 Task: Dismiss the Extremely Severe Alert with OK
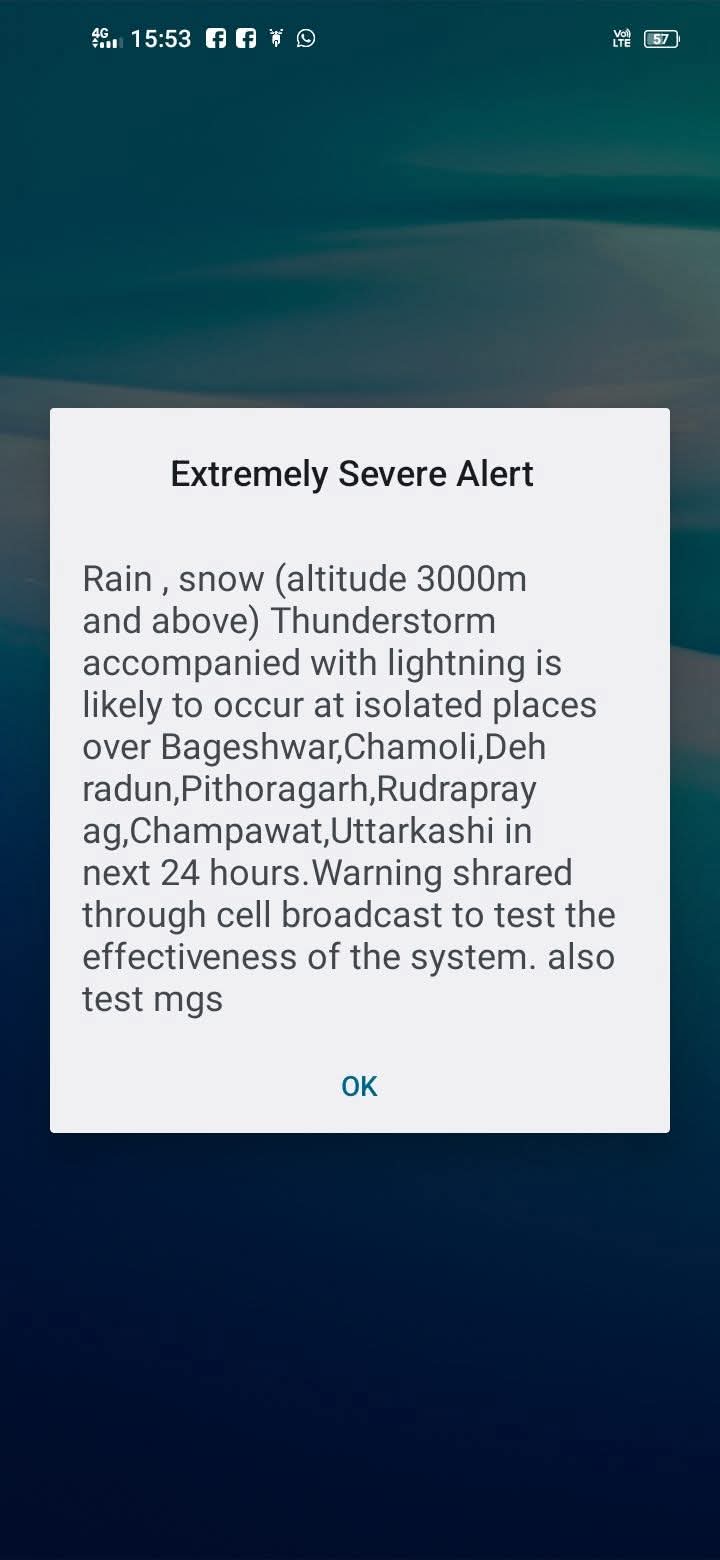(x=359, y=1086)
